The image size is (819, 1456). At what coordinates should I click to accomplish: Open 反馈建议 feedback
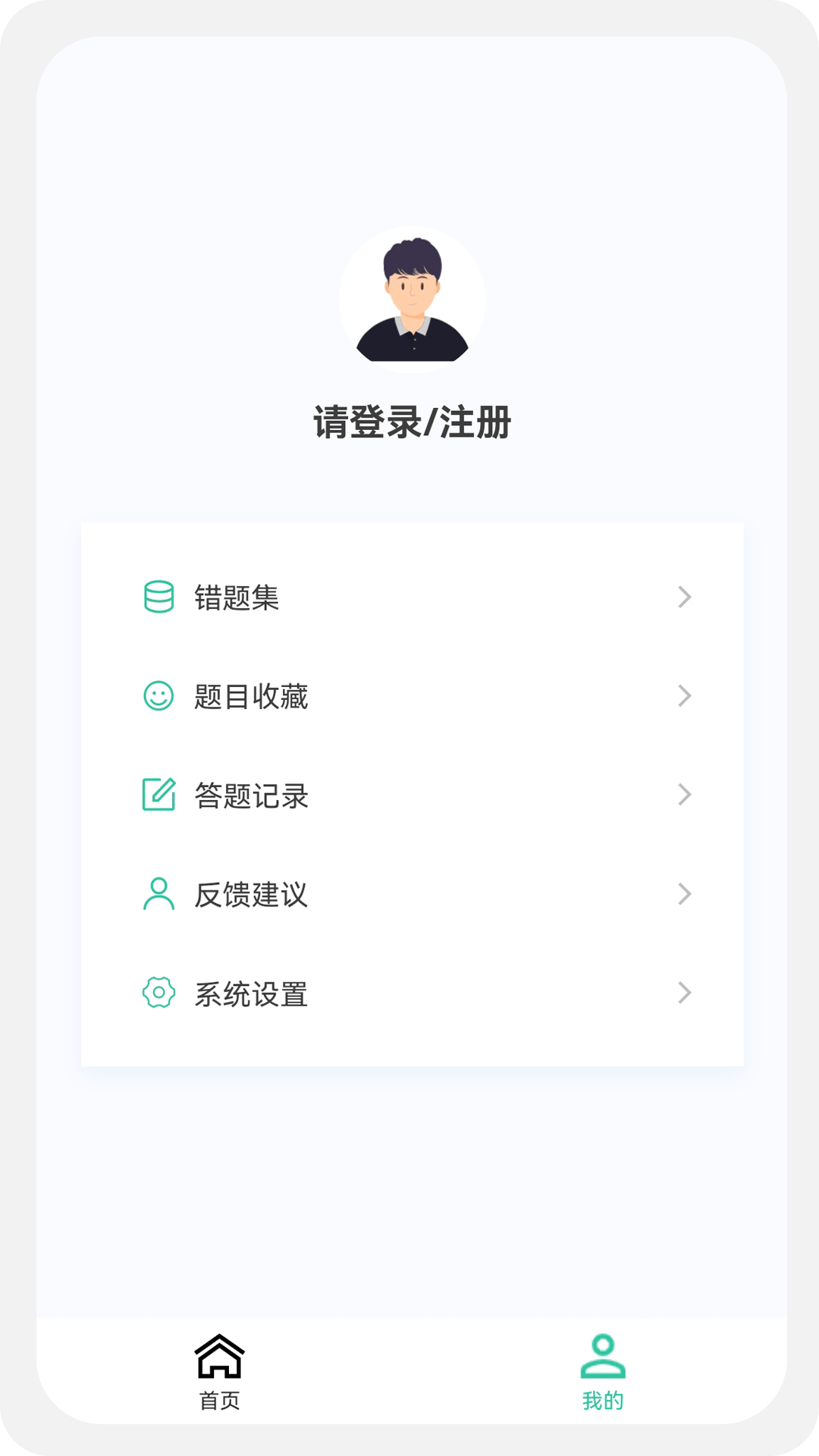[x=412, y=895]
